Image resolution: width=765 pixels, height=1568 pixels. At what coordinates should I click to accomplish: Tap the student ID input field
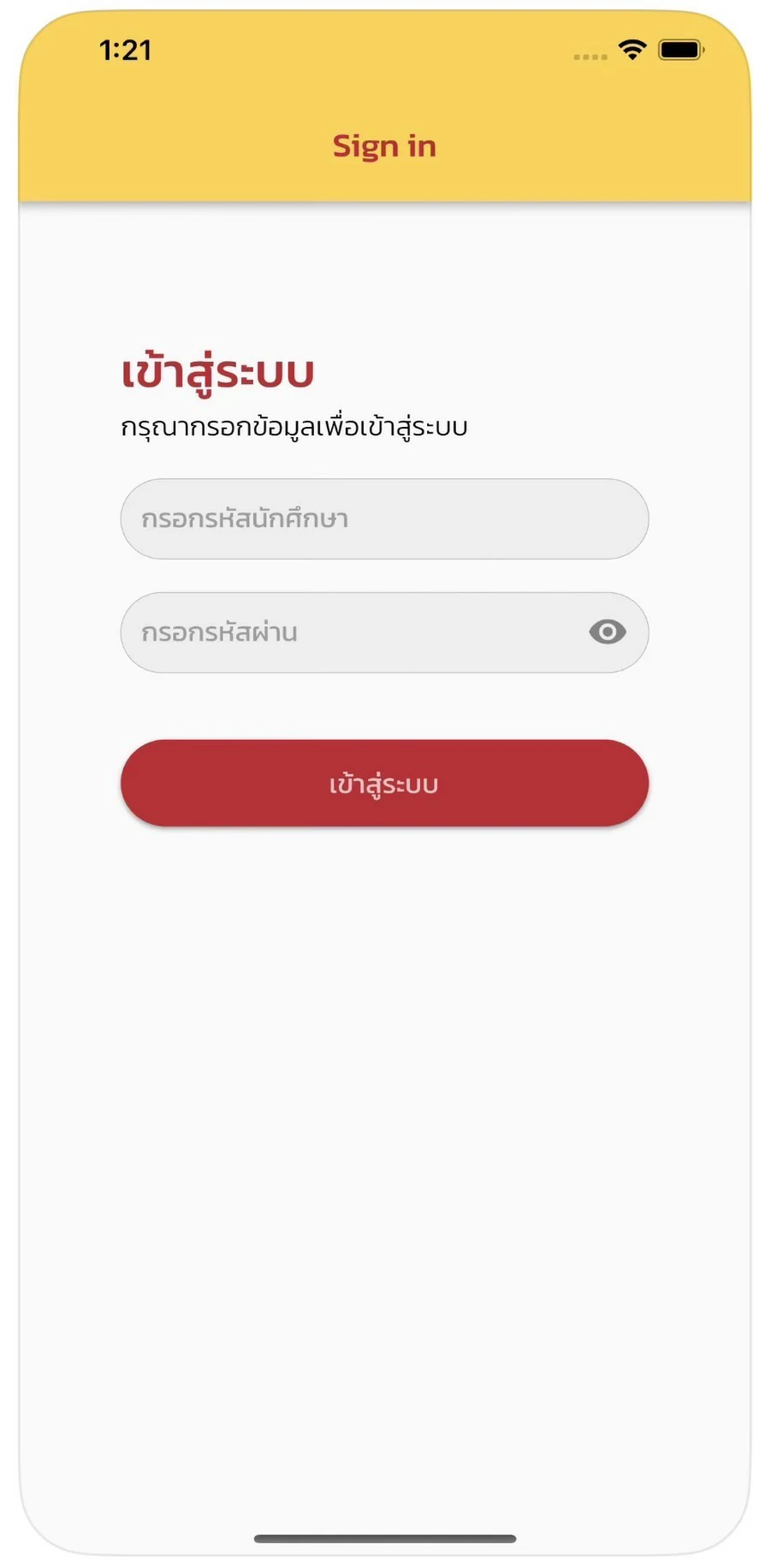click(384, 519)
